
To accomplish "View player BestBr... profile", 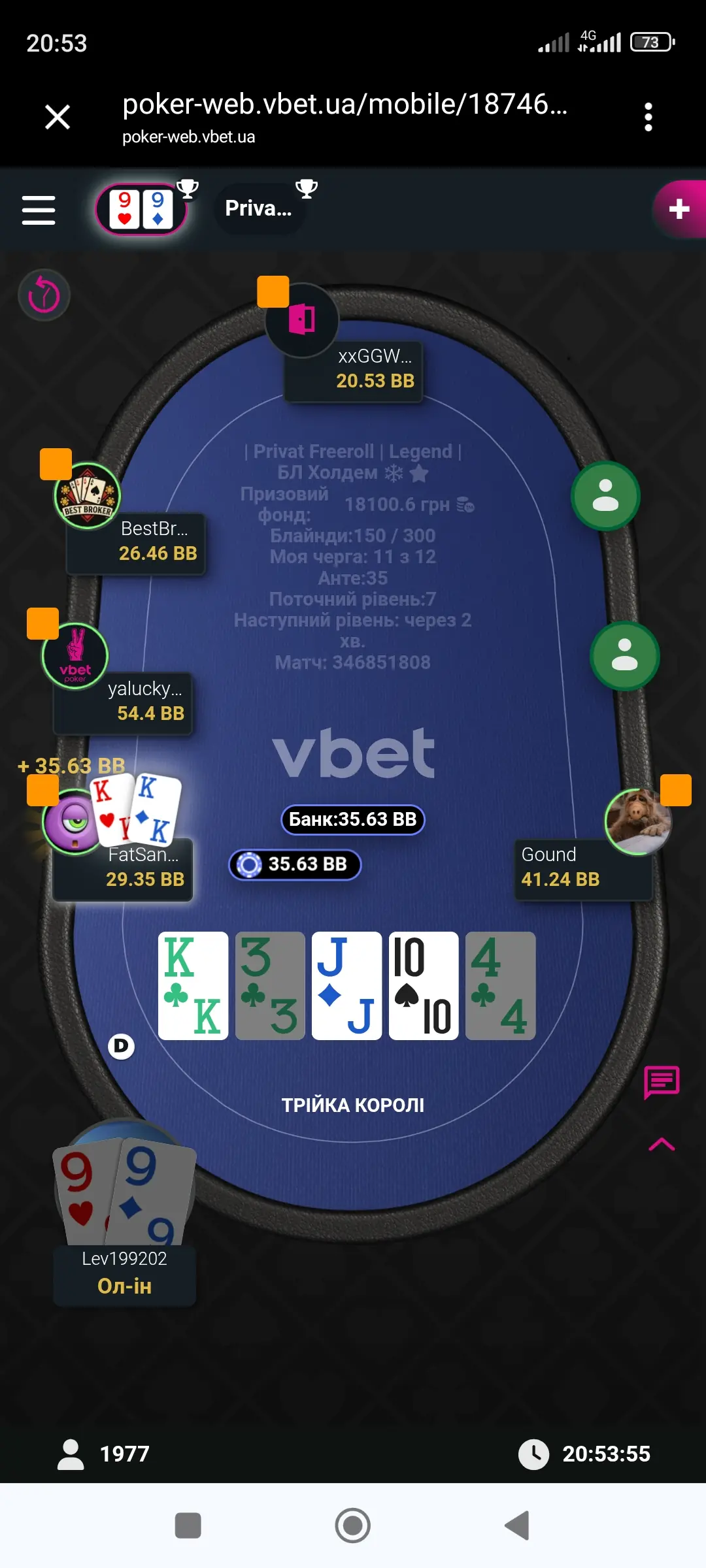I will click(x=87, y=497).
